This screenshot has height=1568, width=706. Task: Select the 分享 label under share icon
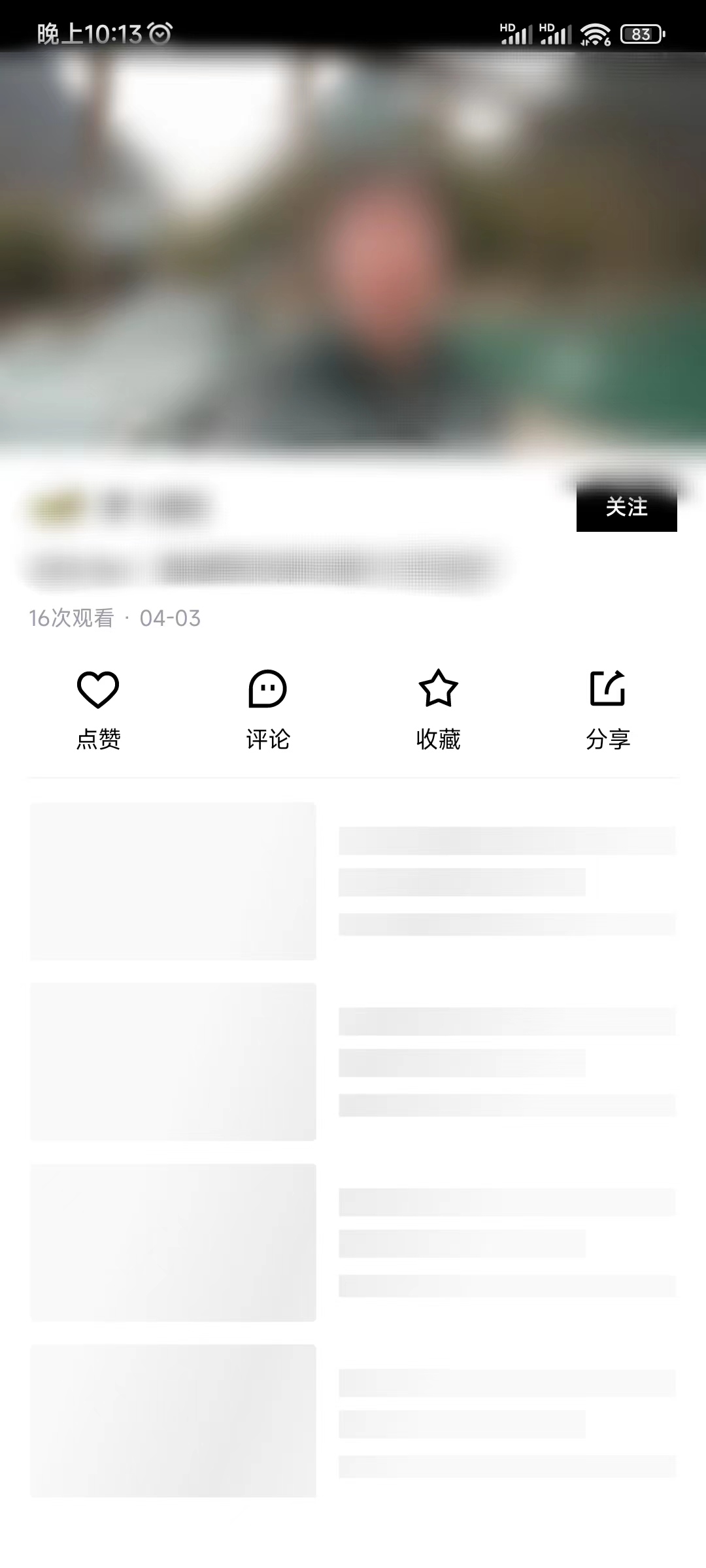click(607, 739)
